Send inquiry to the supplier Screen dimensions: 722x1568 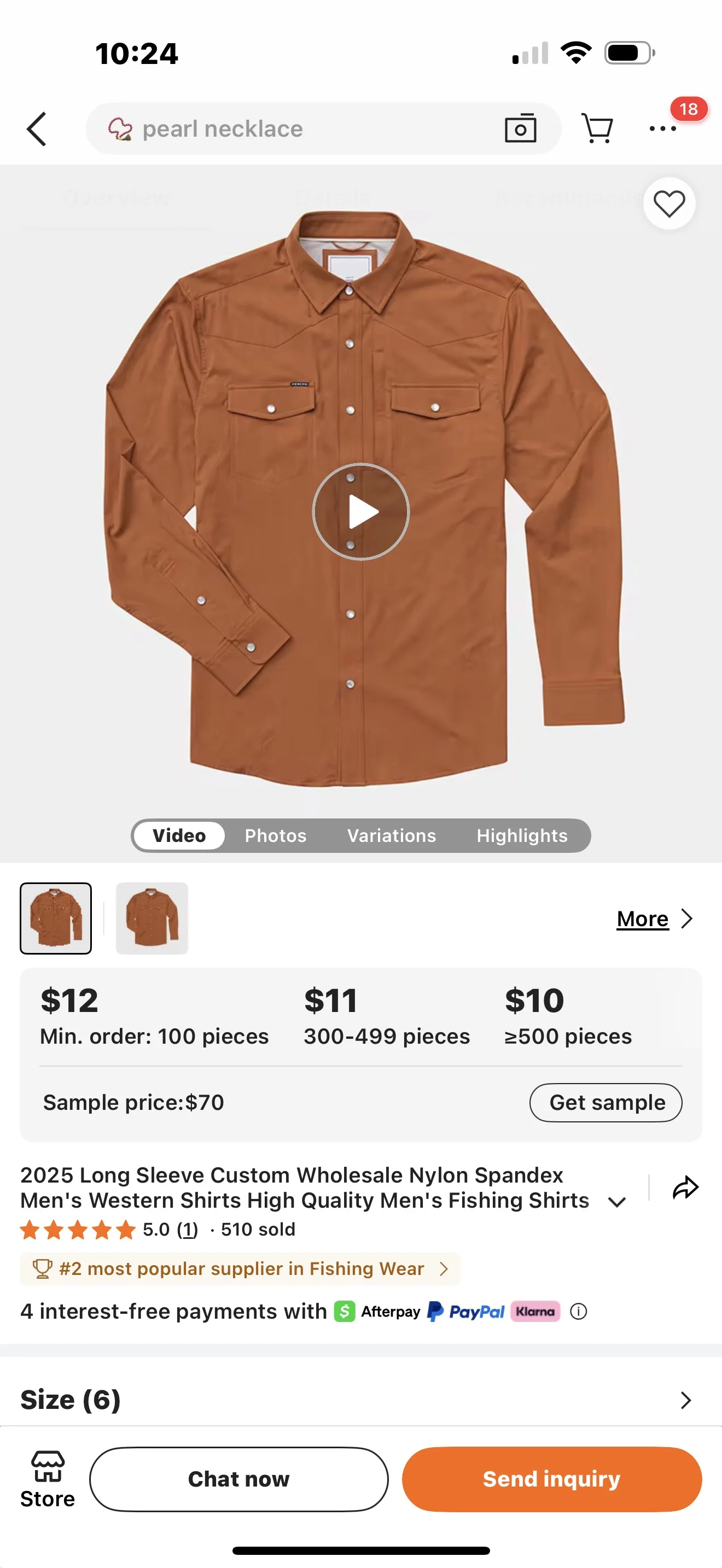pyautogui.click(x=551, y=1479)
